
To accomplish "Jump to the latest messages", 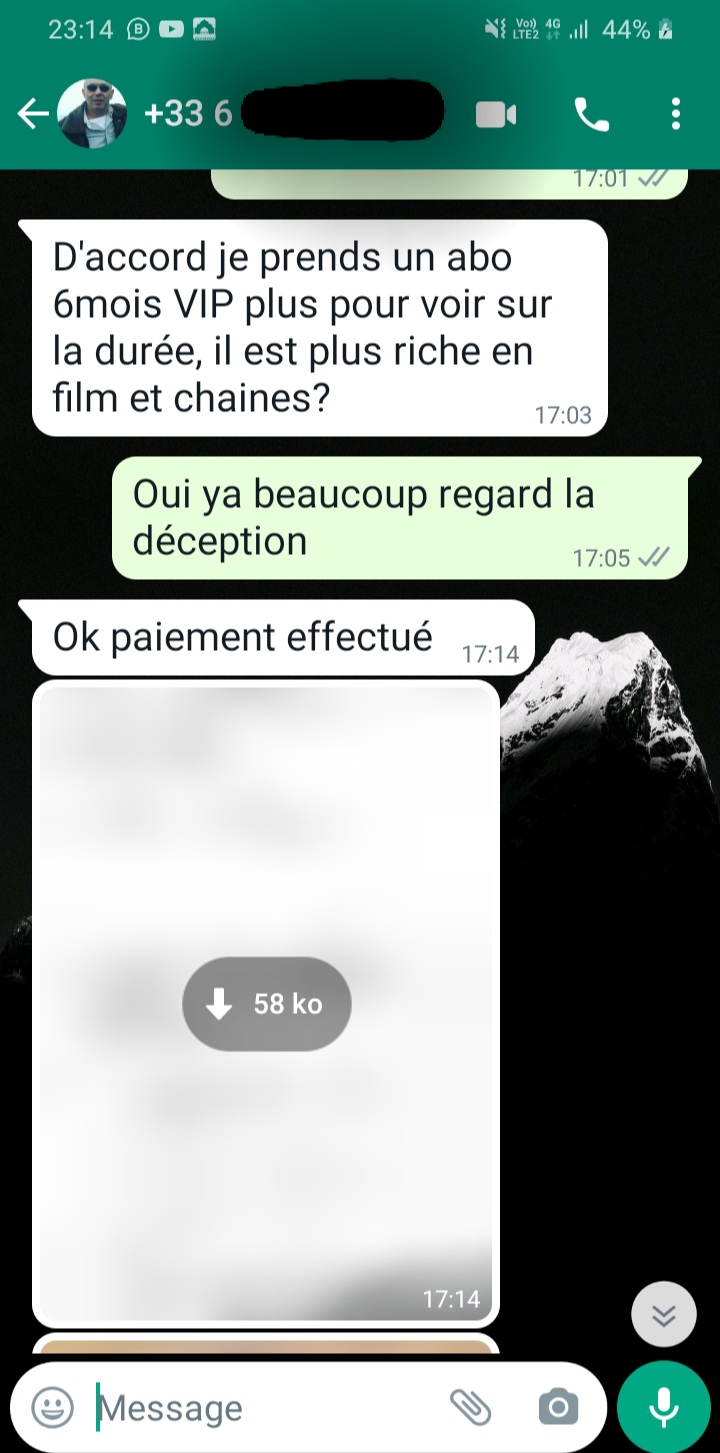I will (x=663, y=1314).
